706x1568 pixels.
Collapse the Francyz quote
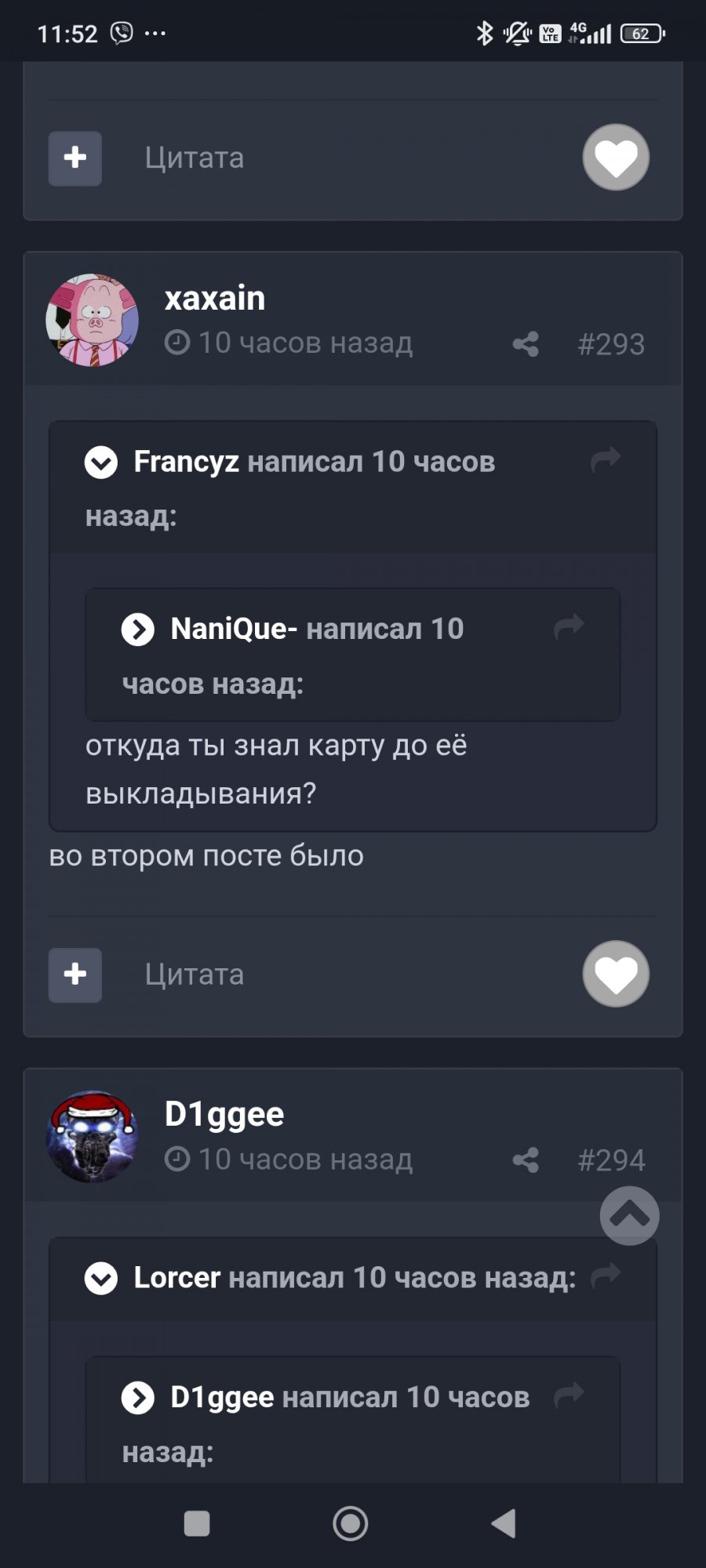click(101, 463)
